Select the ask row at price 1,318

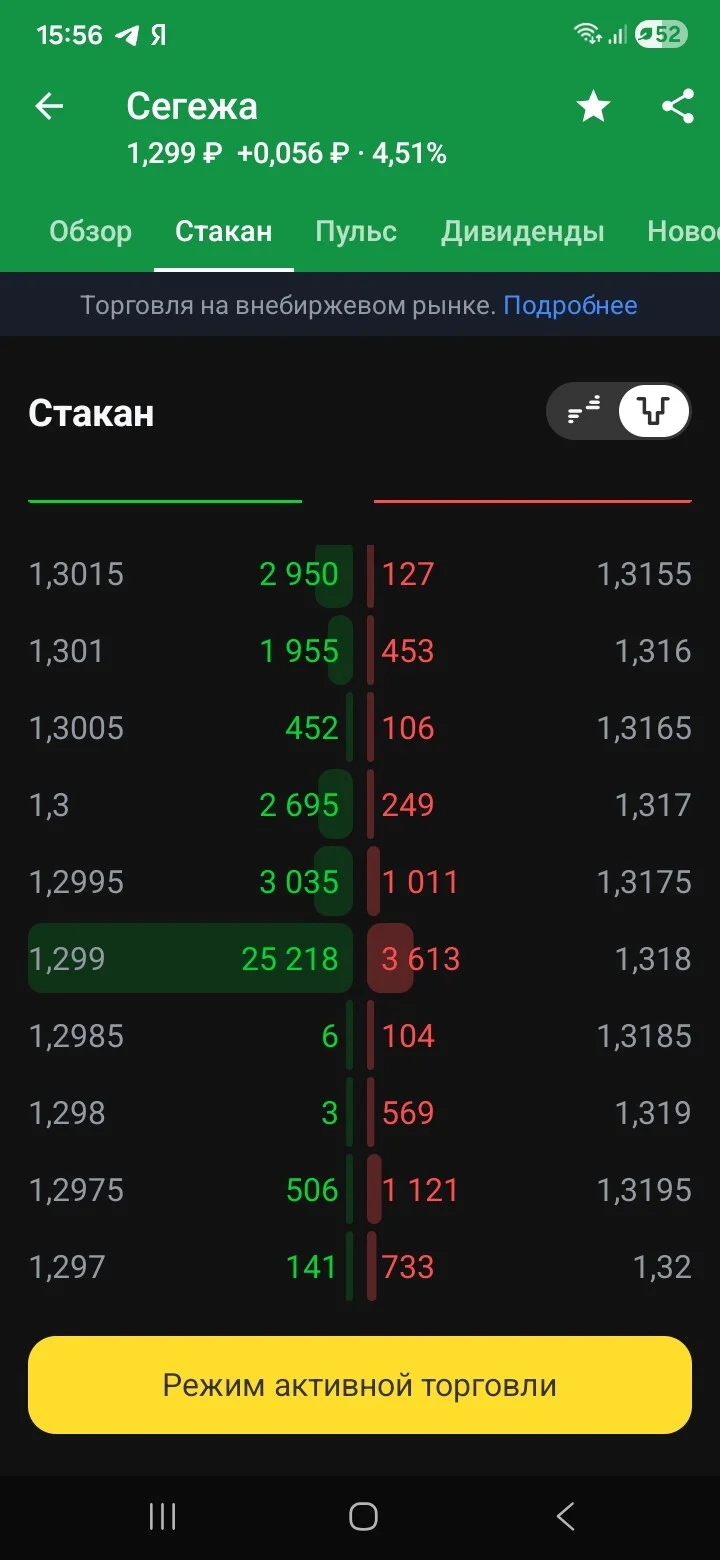[x=529, y=959]
